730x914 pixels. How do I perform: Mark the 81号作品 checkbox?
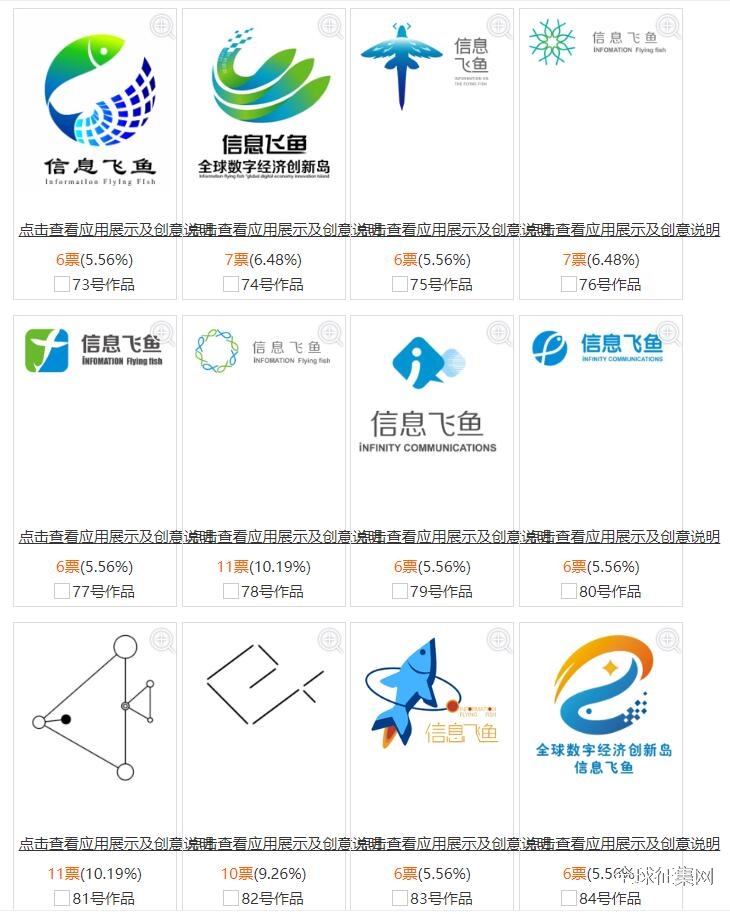tap(62, 898)
